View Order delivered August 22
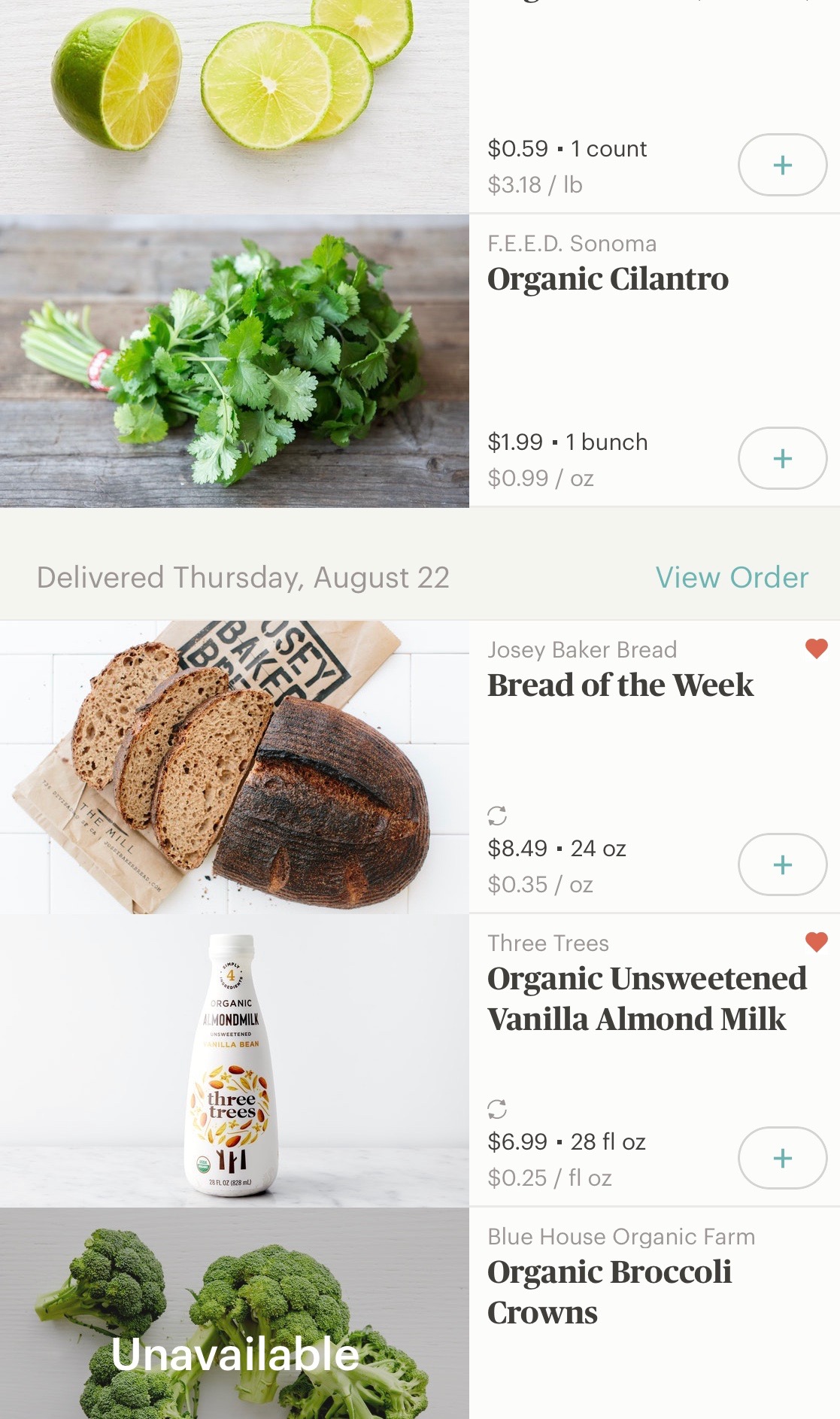This screenshot has width=840, height=1419. click(x=732, y=578)
